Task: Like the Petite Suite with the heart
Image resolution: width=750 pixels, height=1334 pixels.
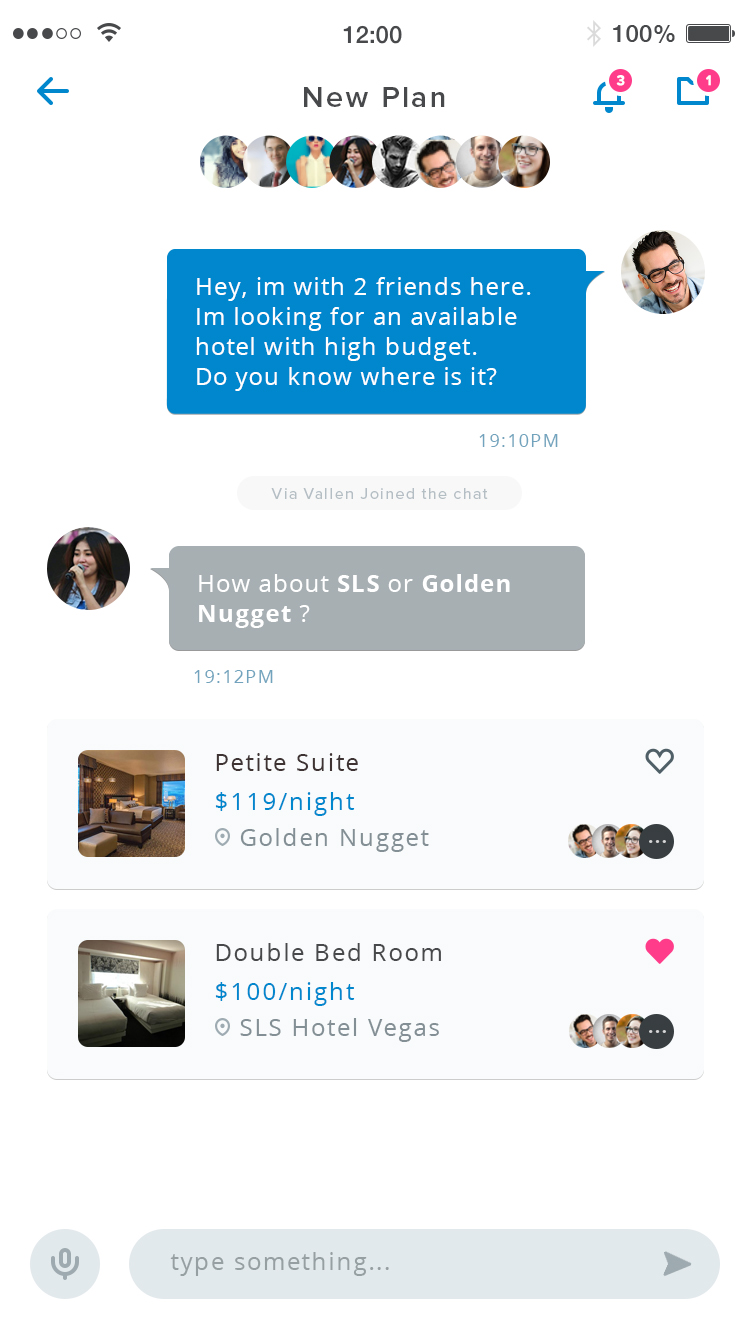Action: pyautogui.click(x=660, y=762)
